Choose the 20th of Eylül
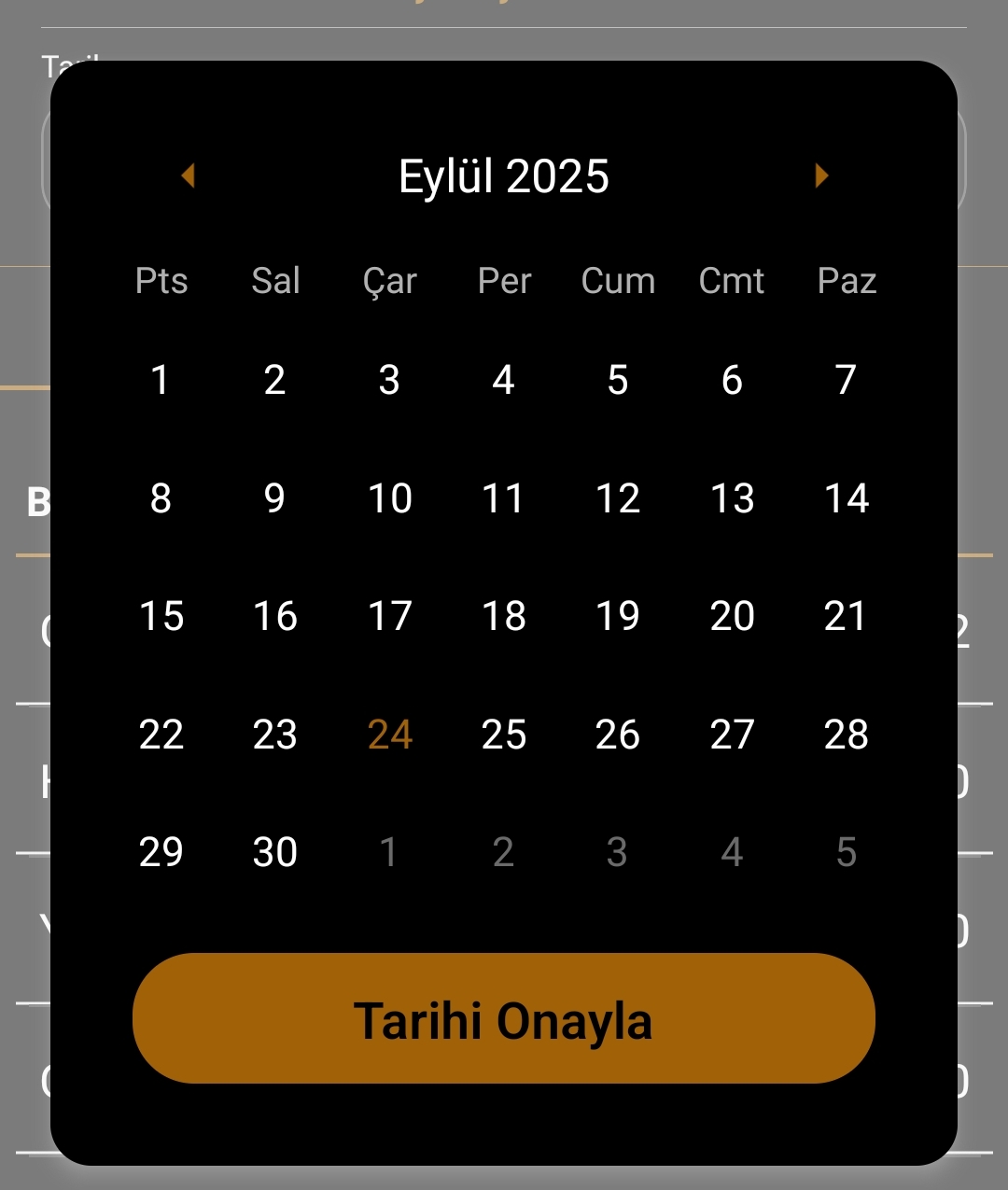This screenshot has height=1190, width=1008. (732, 616)
